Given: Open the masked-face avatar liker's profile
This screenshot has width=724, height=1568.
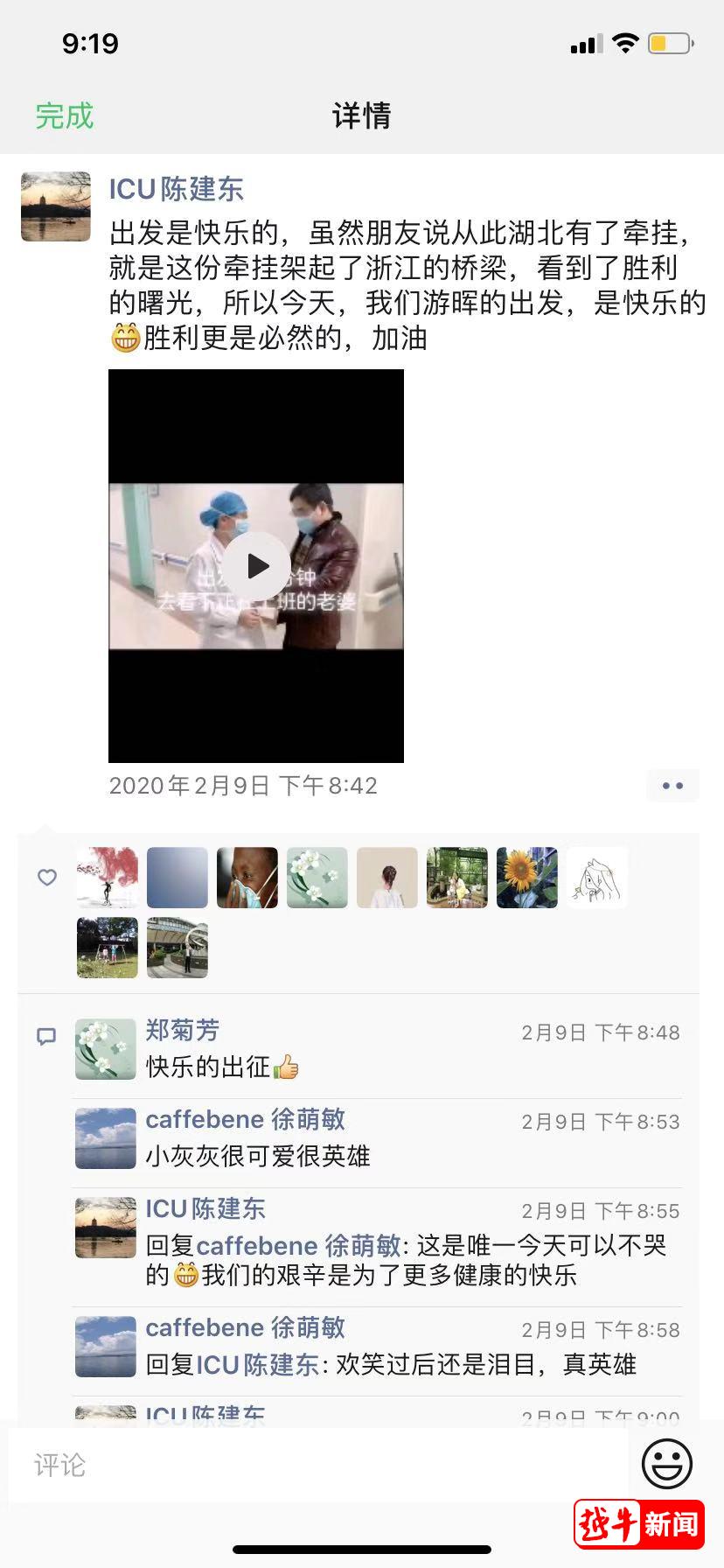Looking at the screenshot, I should tap(247, 877).
